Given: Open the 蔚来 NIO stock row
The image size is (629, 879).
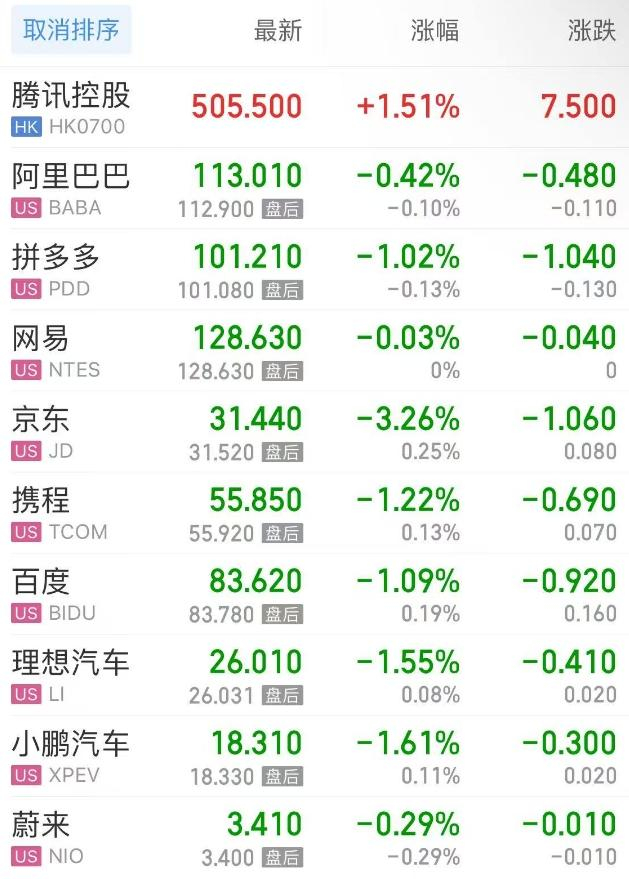Looking at the screenshot, I should [48, 837].
